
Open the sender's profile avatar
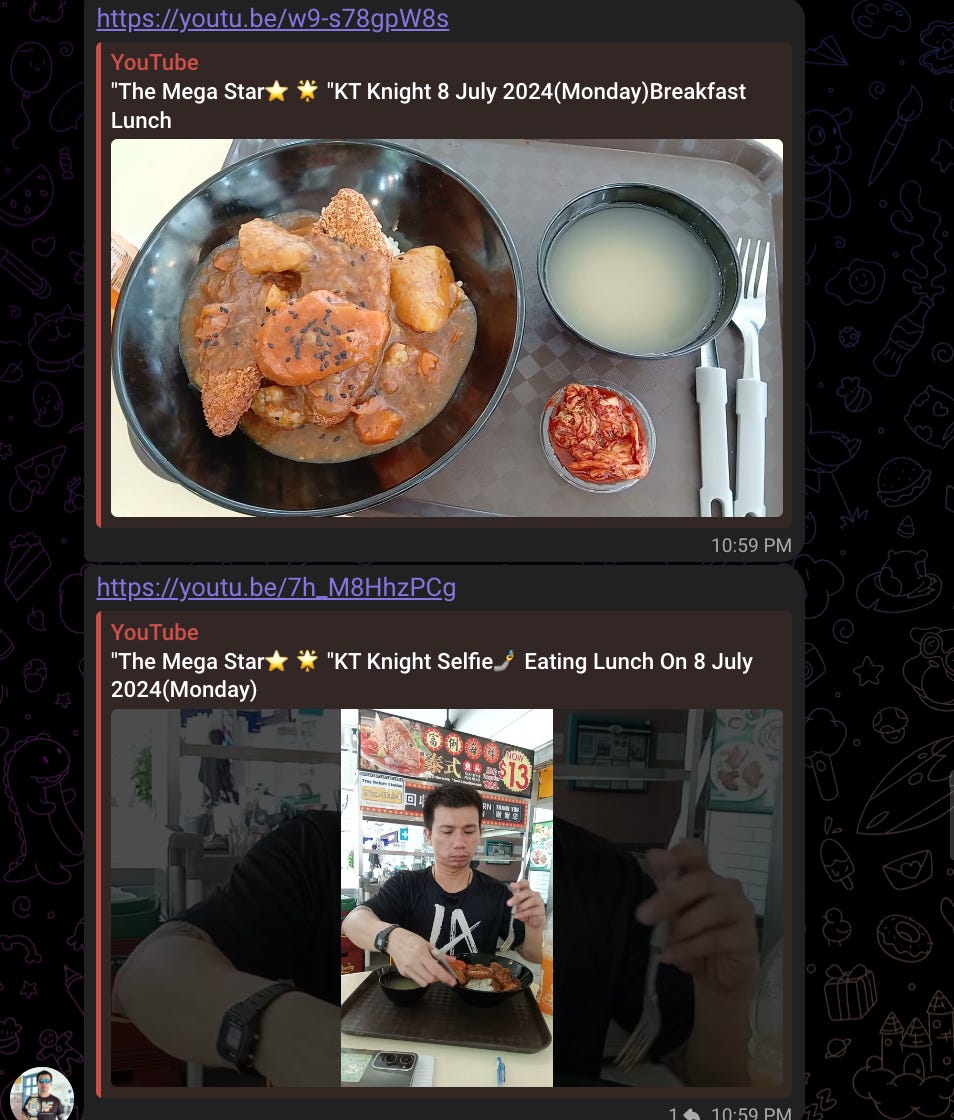pos(42,1096)
